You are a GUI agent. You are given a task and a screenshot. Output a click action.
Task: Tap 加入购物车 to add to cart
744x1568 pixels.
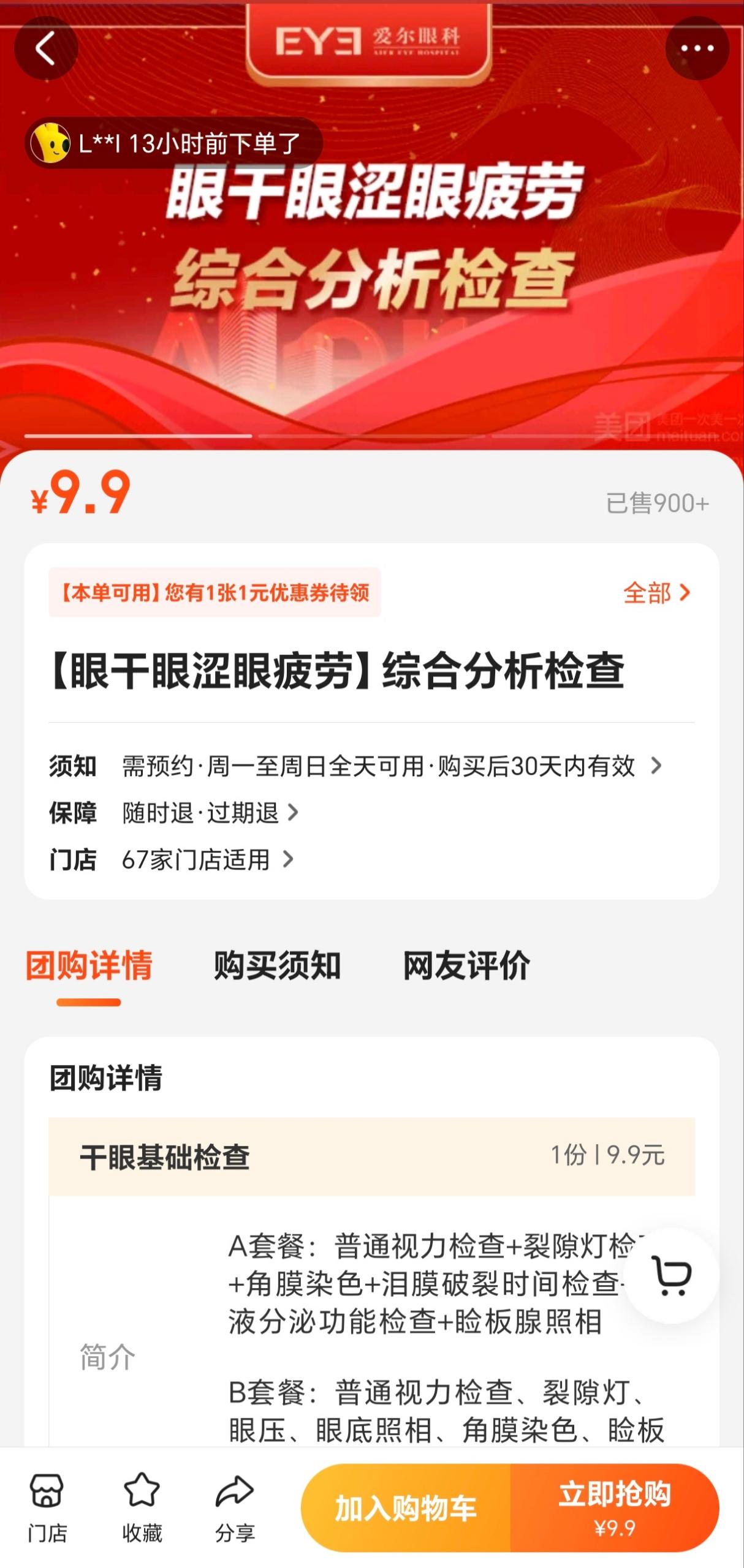point(406,1507)
